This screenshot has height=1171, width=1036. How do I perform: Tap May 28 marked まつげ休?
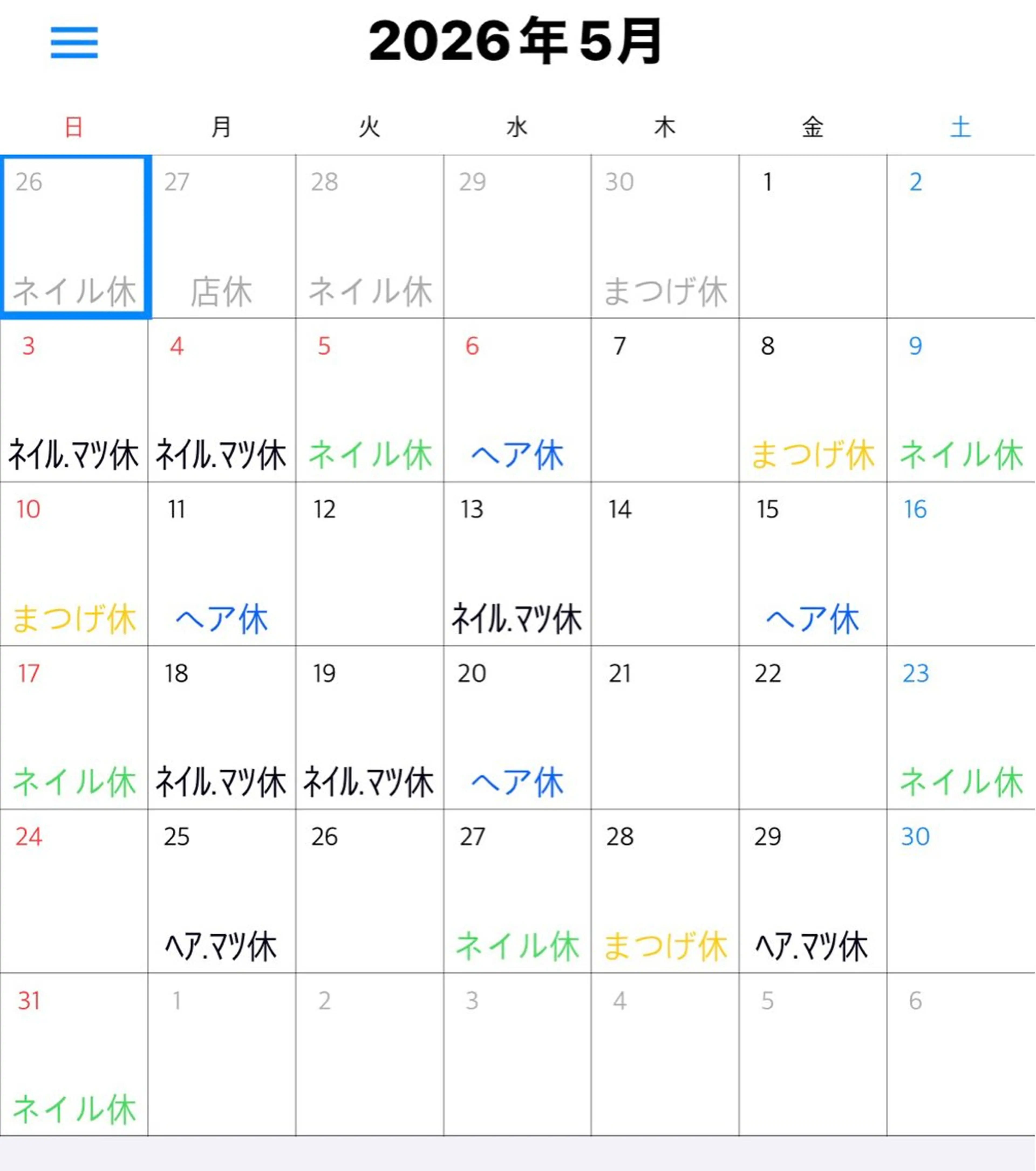point(665,891)
